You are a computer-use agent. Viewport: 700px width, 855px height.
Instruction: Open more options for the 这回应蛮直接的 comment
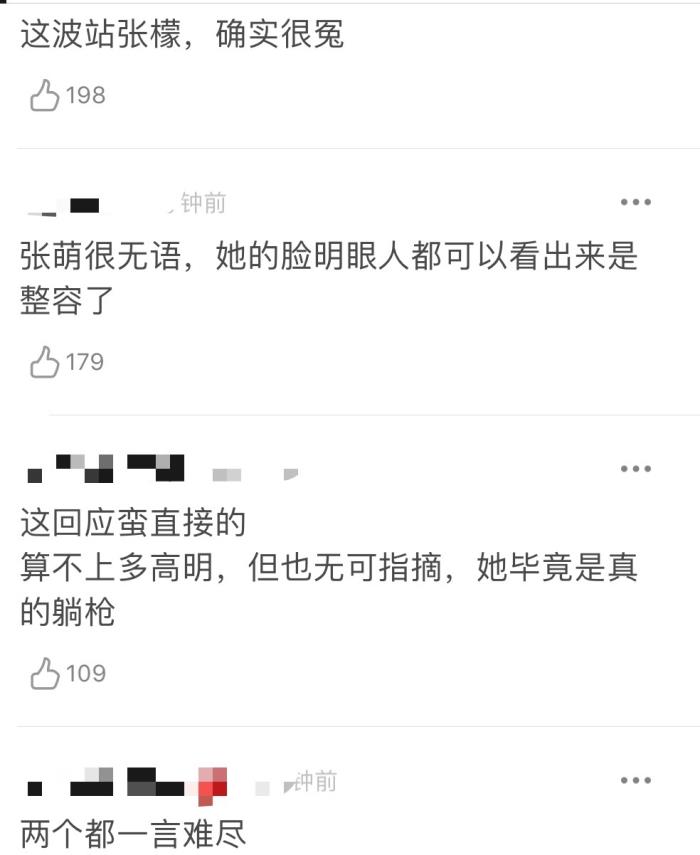point(636,469)
